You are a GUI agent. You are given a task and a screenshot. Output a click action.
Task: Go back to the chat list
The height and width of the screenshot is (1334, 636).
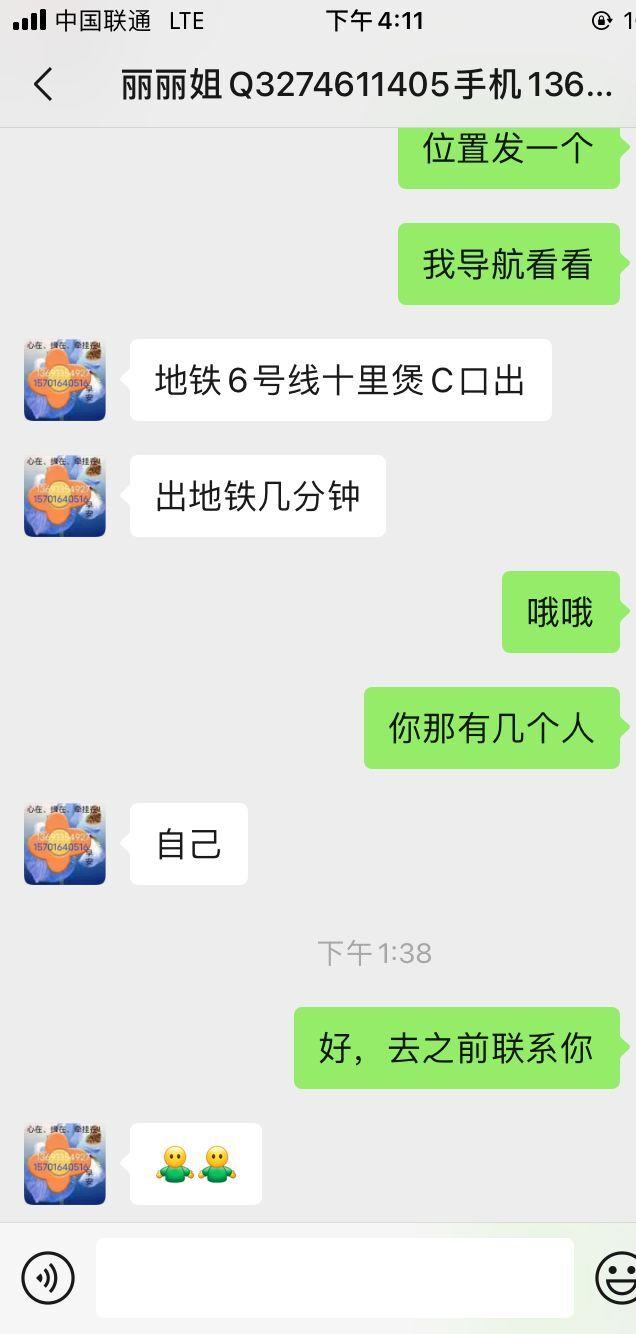coord(43,85)
